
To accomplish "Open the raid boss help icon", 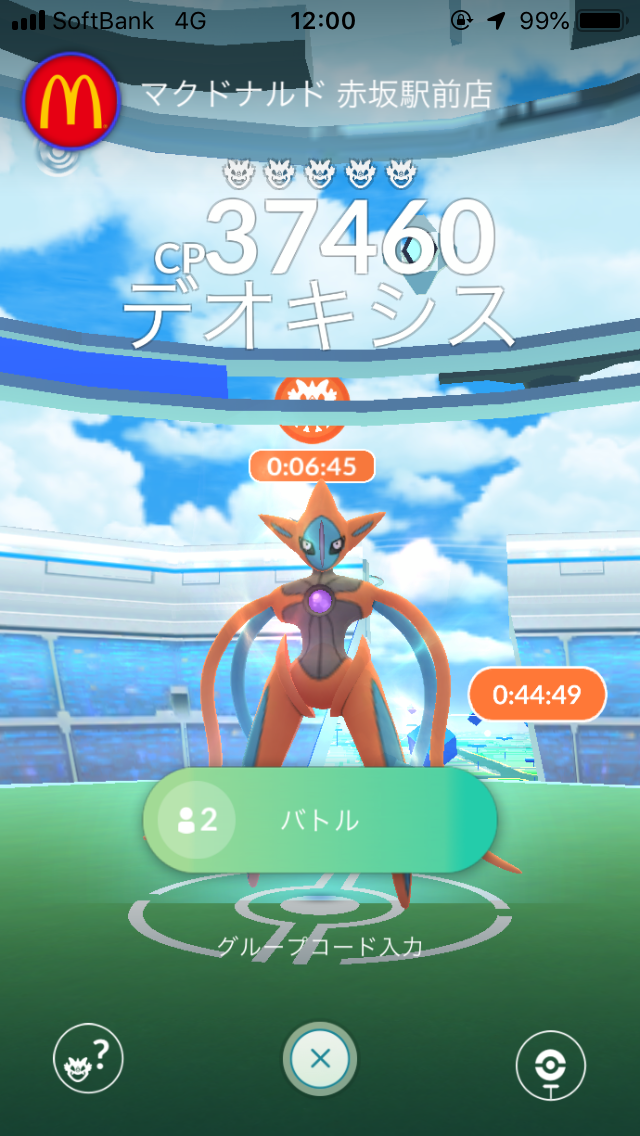I will point(88,1058).
